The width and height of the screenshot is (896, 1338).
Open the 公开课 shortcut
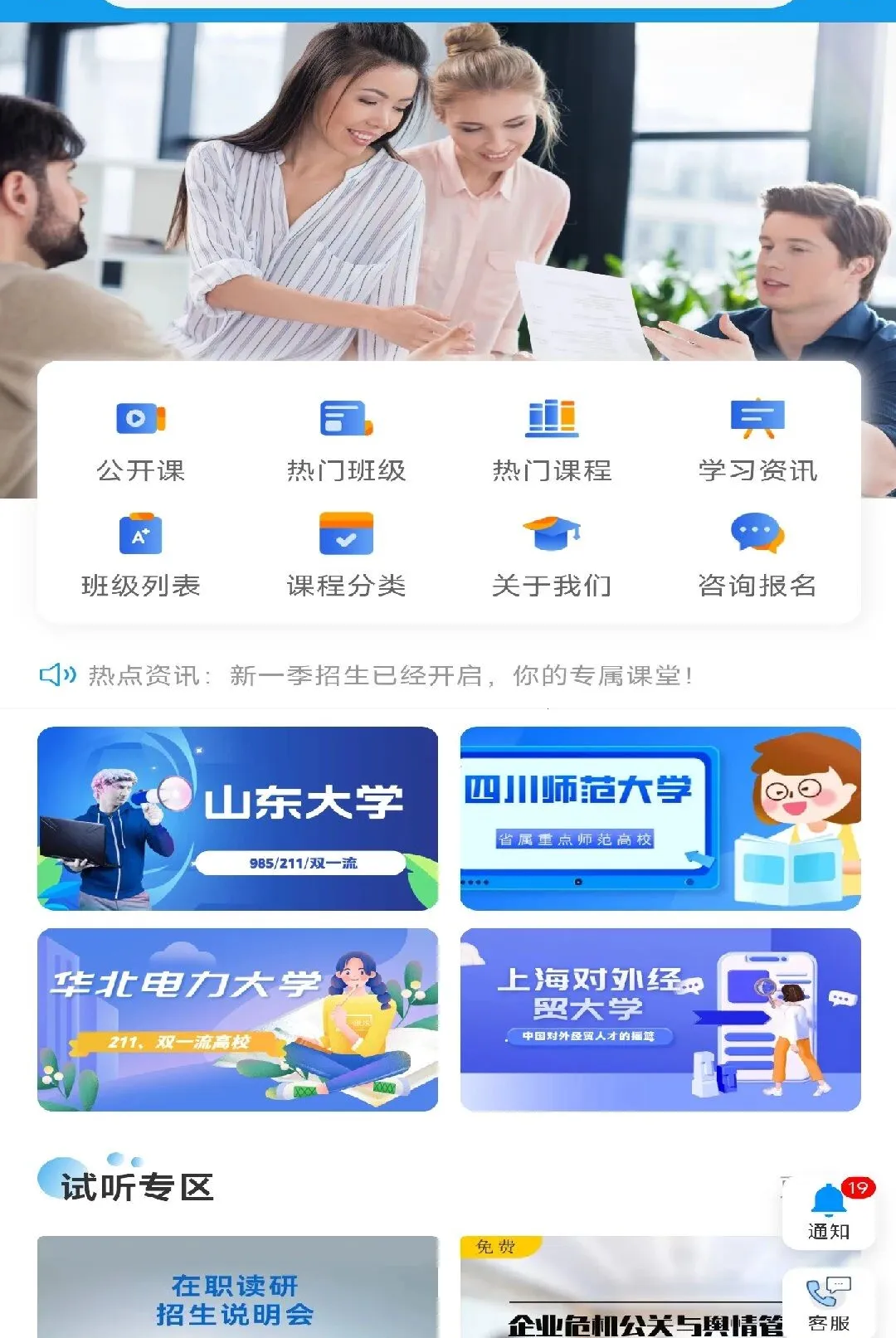click(141, 440)
